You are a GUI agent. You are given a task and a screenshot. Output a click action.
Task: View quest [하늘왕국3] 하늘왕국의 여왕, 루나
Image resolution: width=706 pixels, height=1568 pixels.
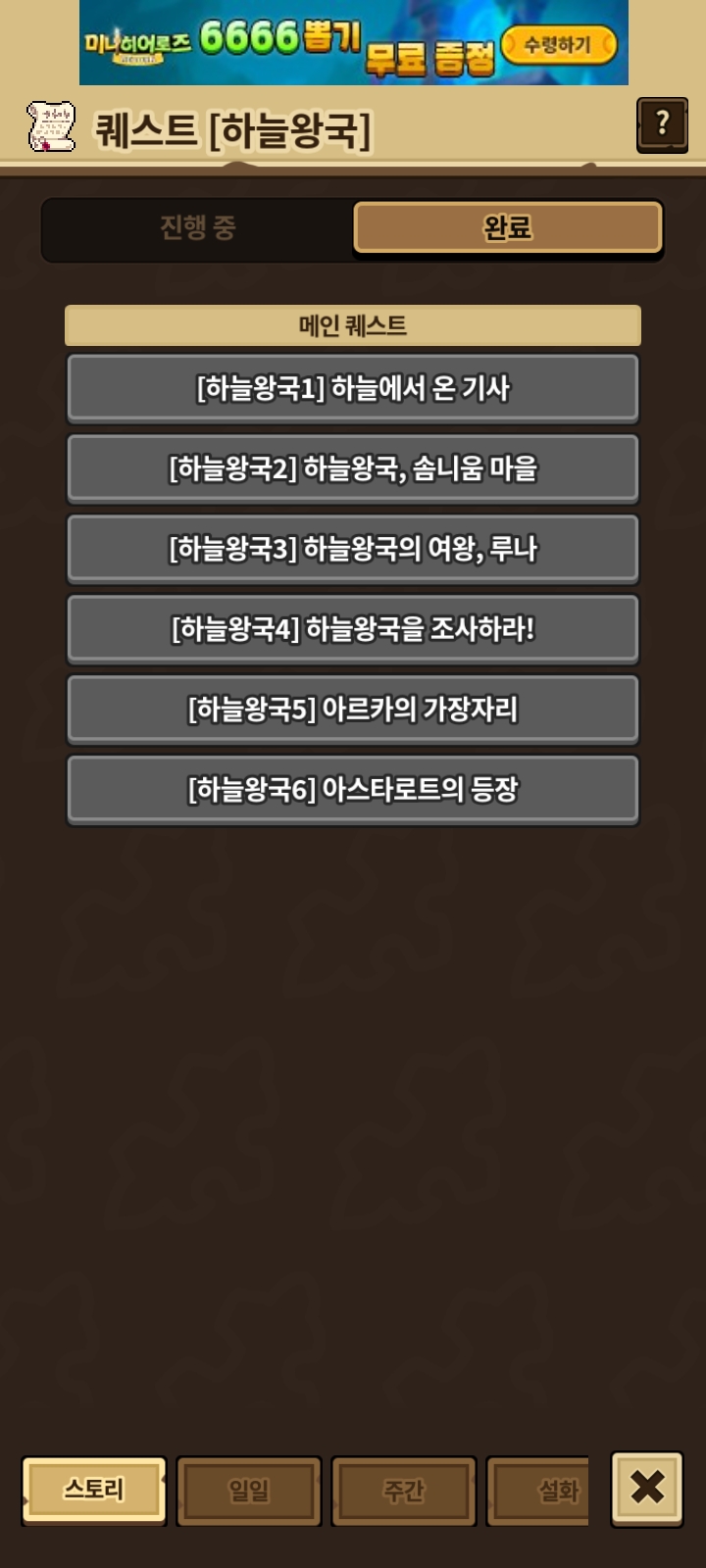(353, 550)
